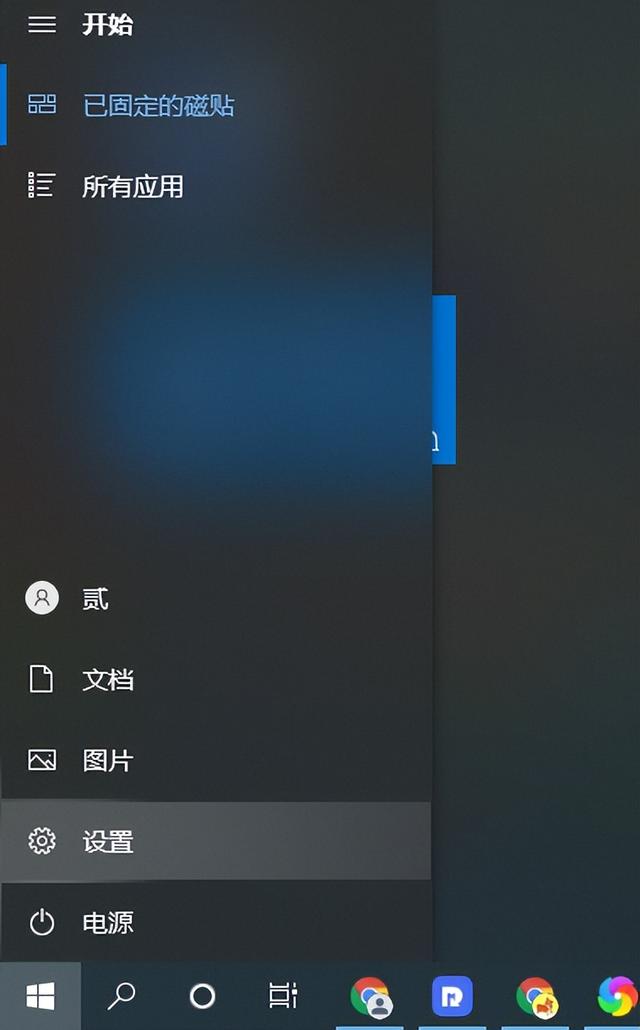The image size is (640, 1030).
Task: Expand the Start hamburger menu
Action: [41, 25]
